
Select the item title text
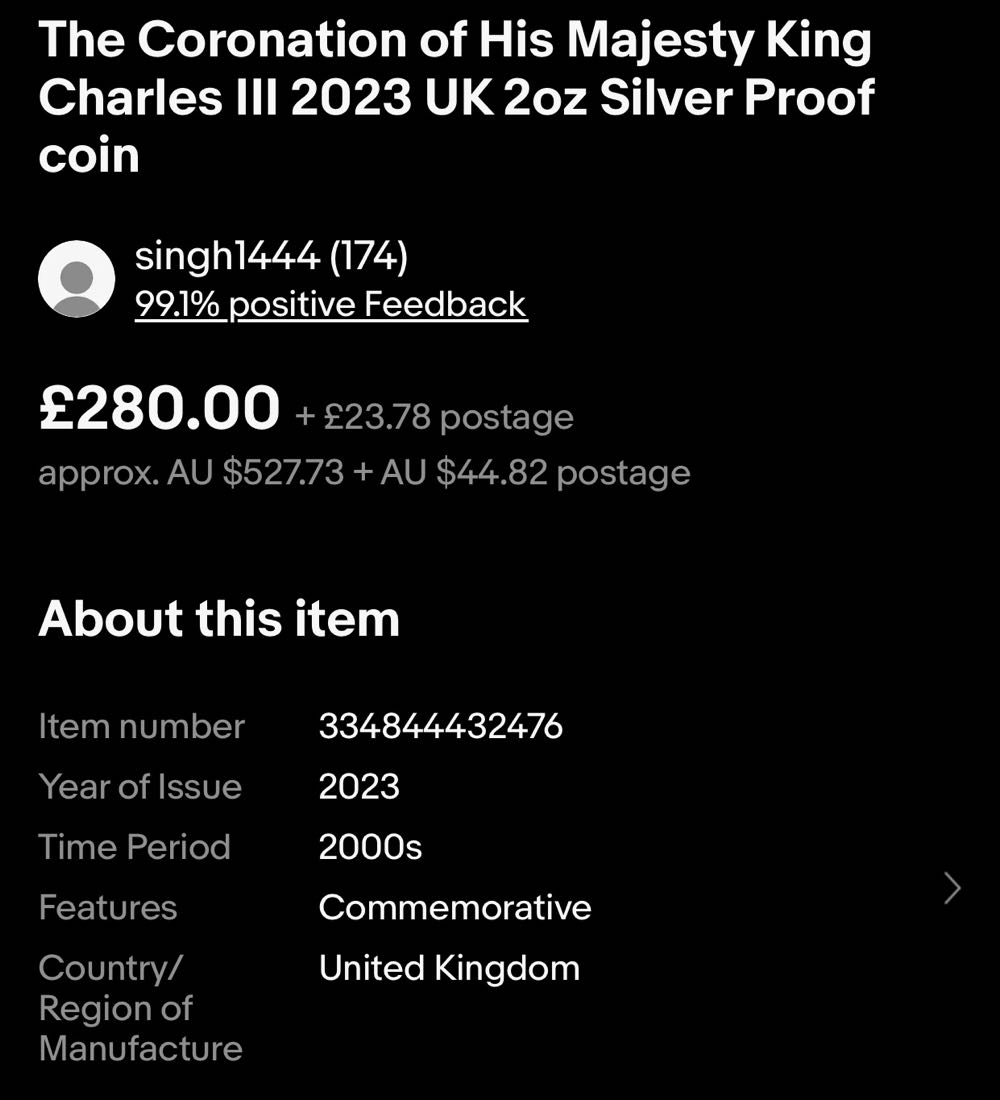pyautogui.click(x=456, y=97)
